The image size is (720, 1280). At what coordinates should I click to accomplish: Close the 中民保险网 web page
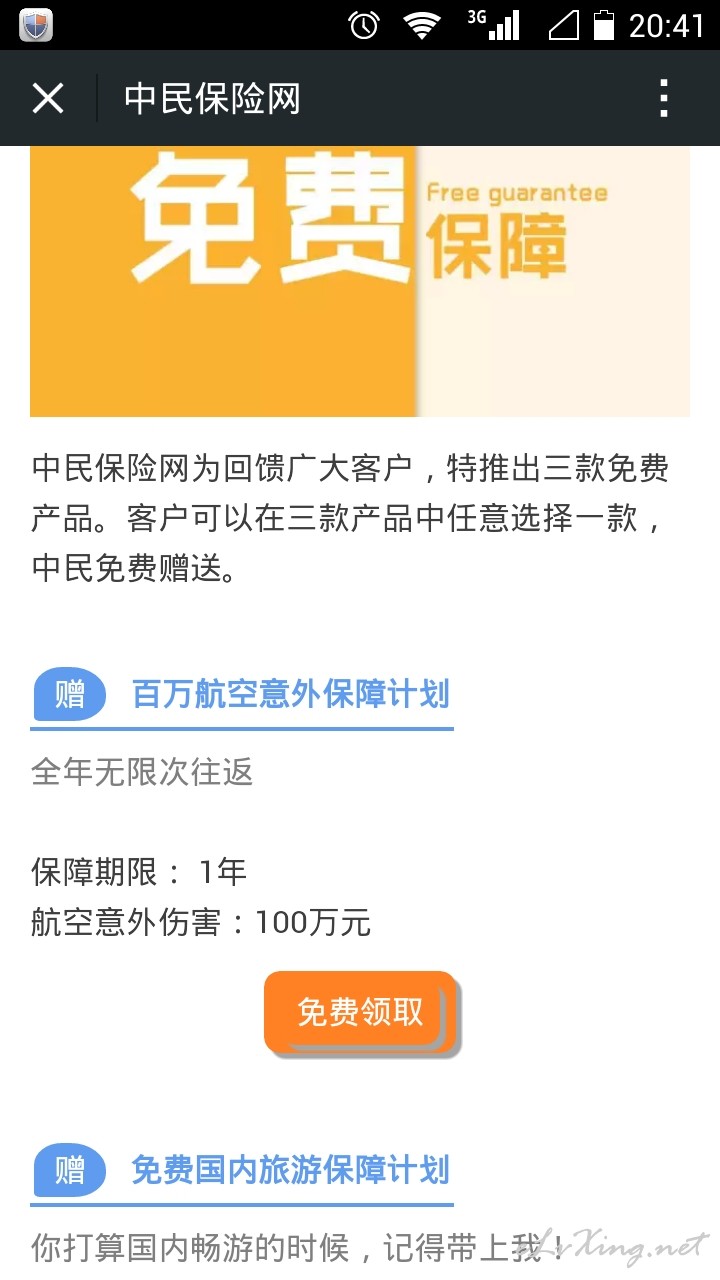coord(48,99)
